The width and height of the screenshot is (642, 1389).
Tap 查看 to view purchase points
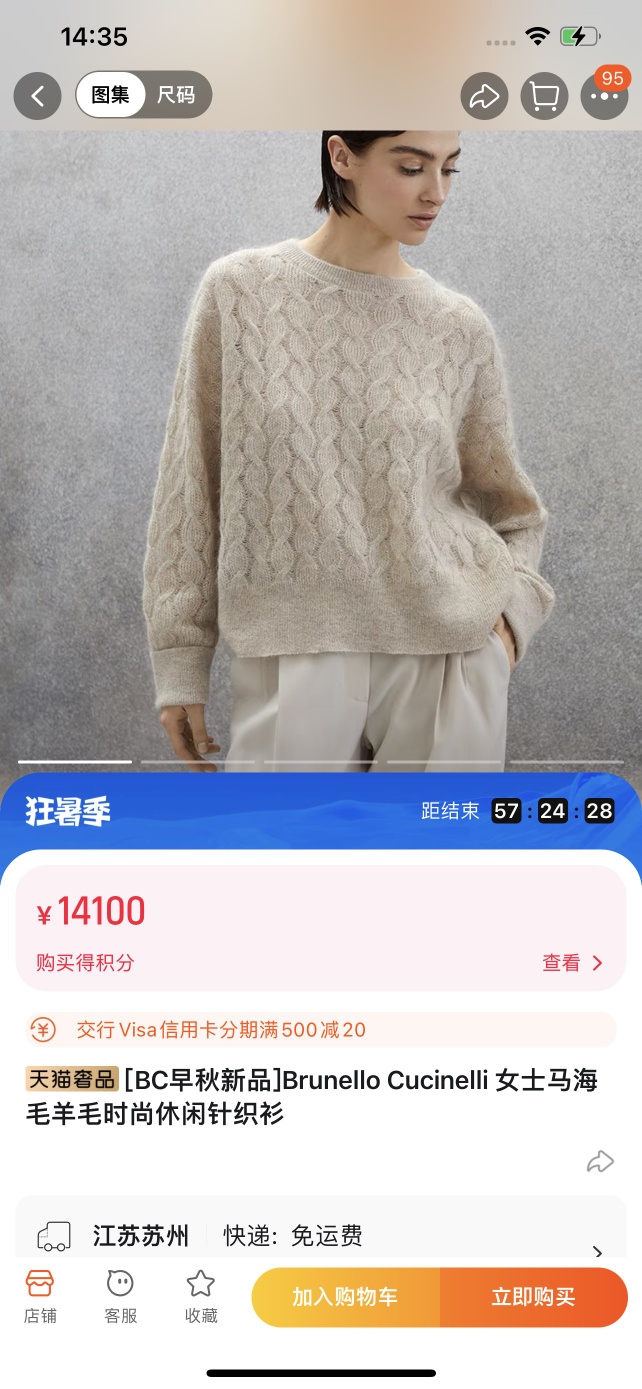click(573, 963)
